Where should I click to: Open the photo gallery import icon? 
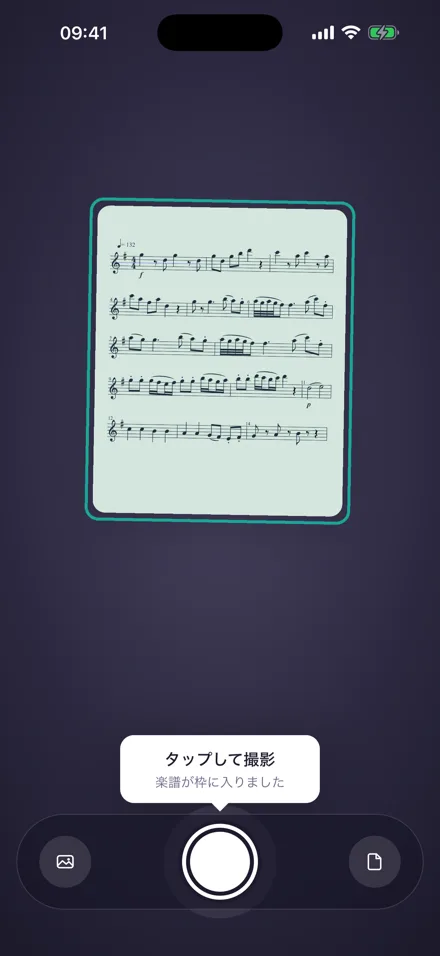[65, 861]
